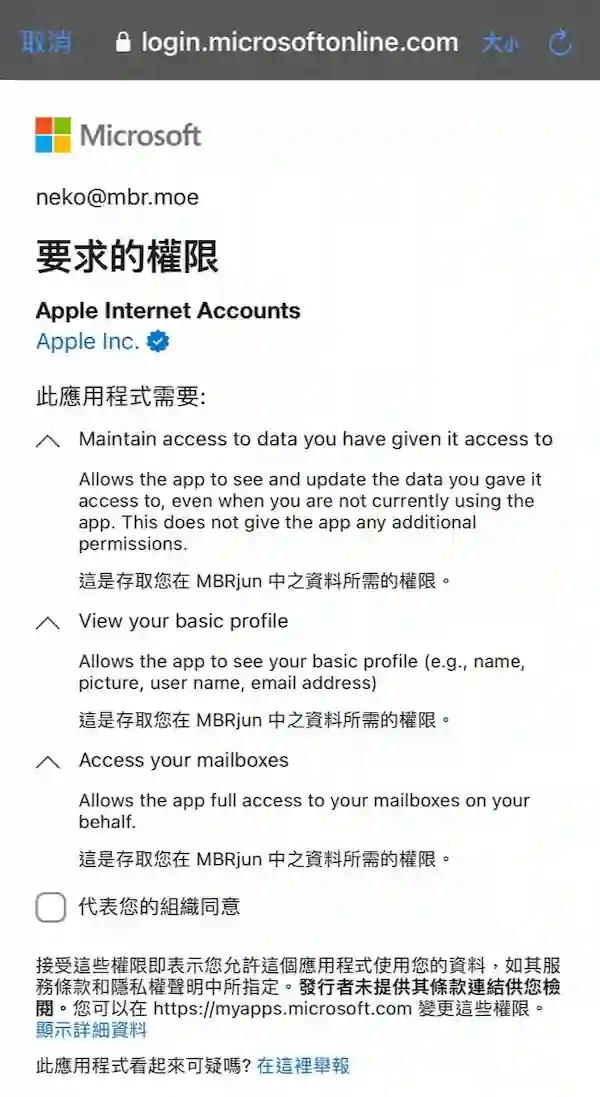Report the app via 在這裡舉報
The width and height of the screenshot is (600, 1097).
click(303, 1066)
